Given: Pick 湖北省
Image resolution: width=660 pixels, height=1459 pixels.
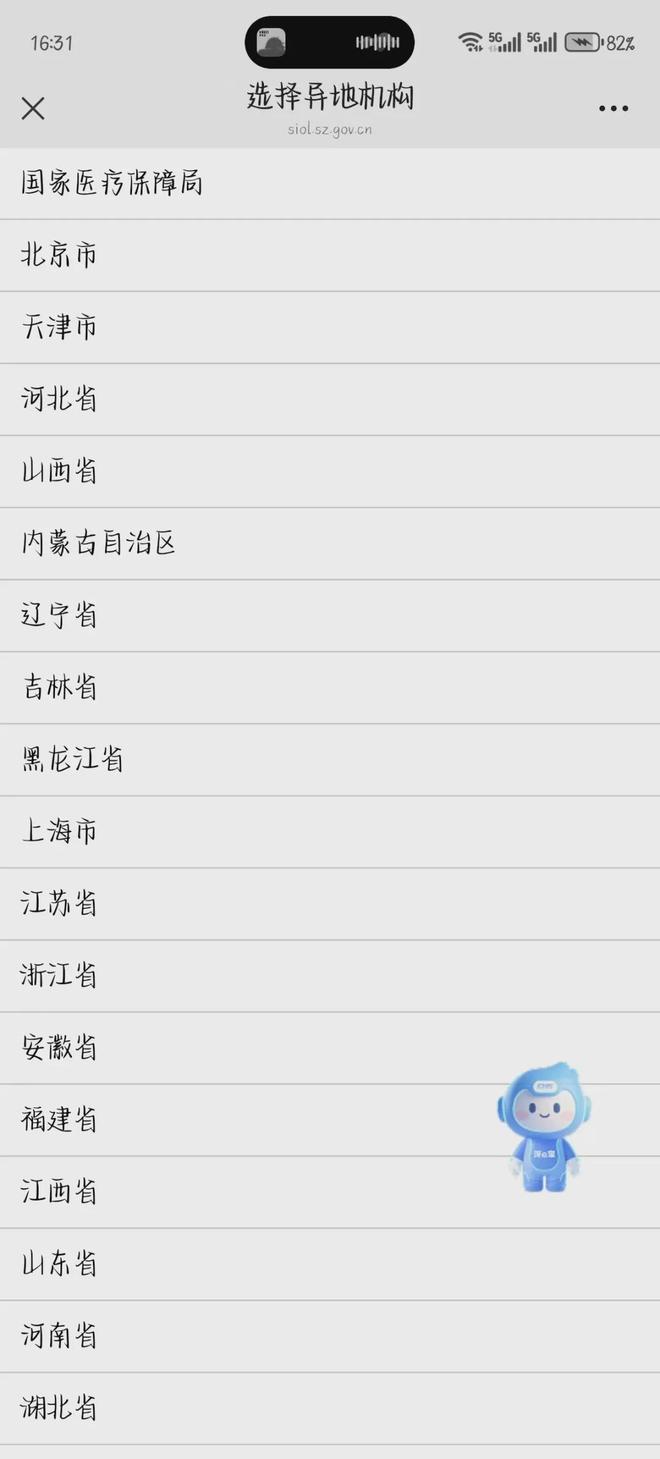Looking at the screenshot, I should pos(60,1407).
